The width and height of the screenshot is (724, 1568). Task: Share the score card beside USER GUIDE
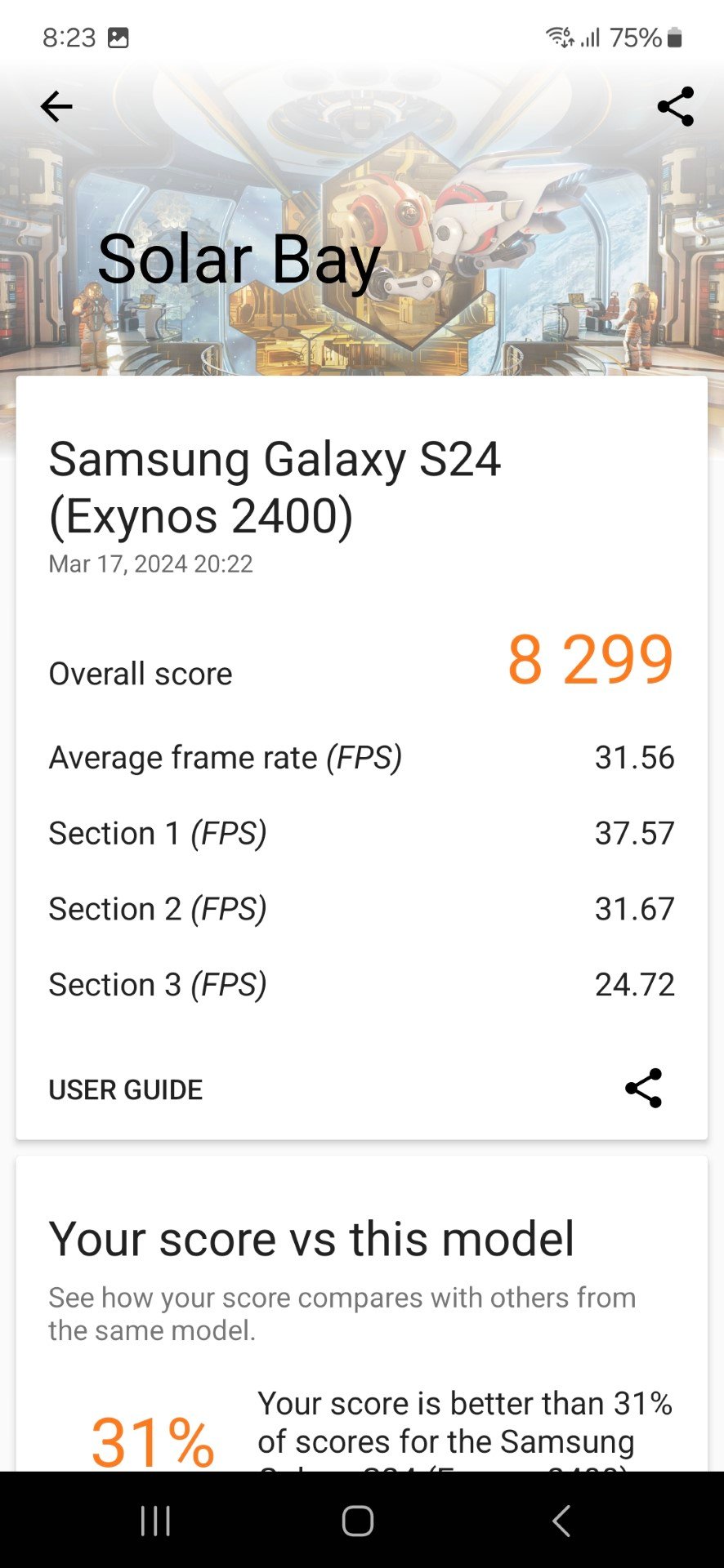[643, 1089]
